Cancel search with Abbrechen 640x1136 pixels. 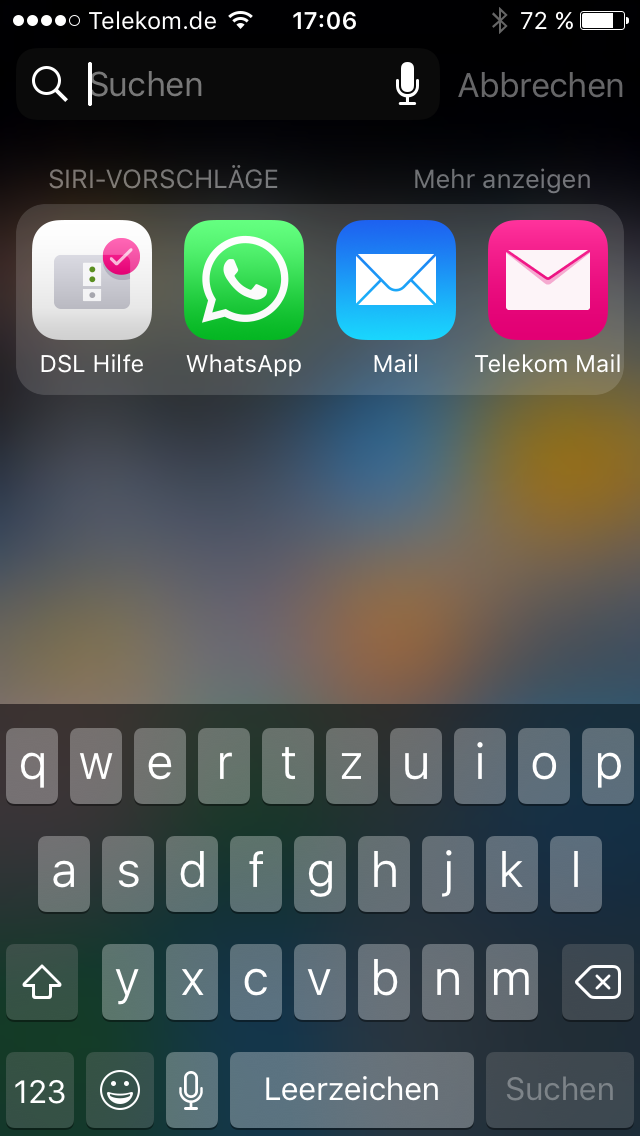pyautogui.click(x=541, y=85)
